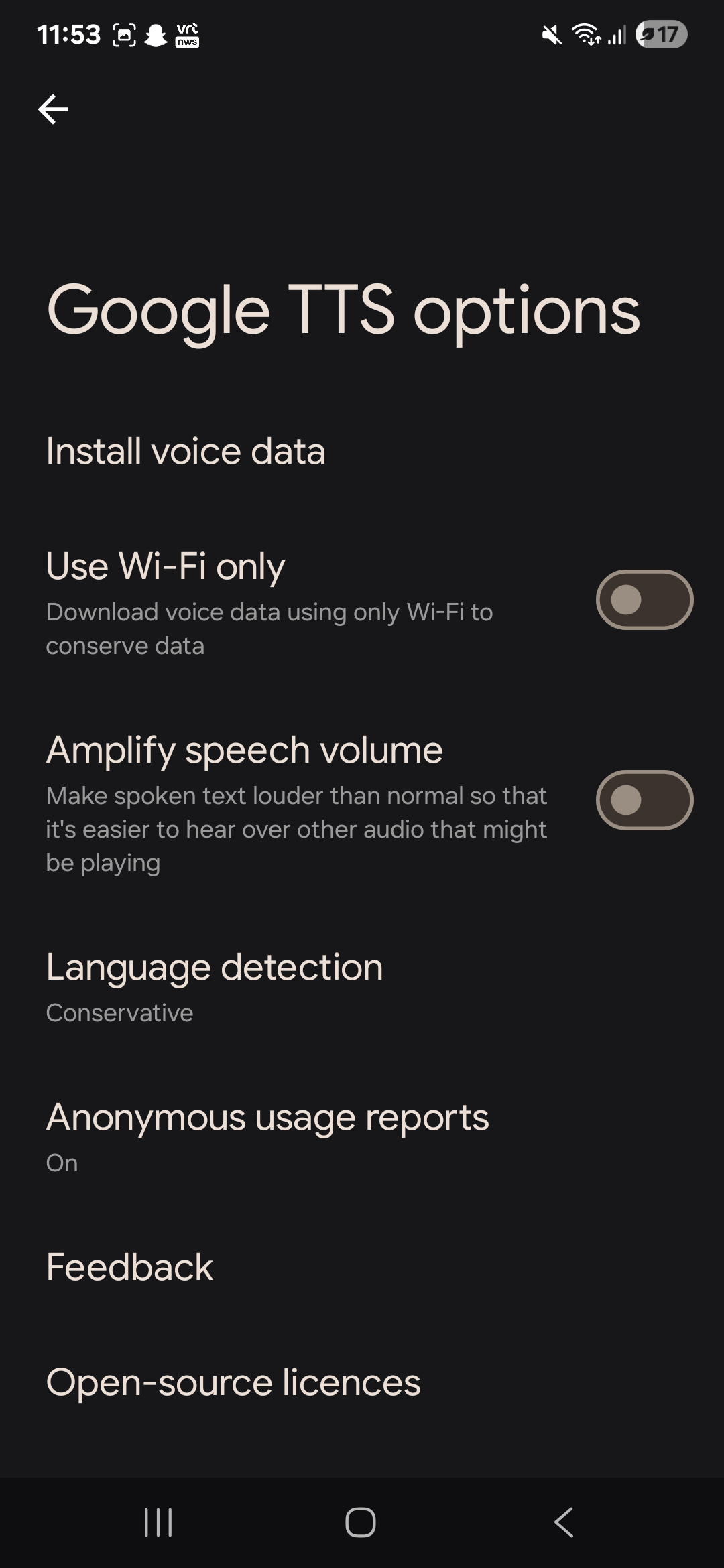This screenshot has width=724, height=1568.
Task: Enable the Use Wi-Fi only switch
Action: (644, 600)
